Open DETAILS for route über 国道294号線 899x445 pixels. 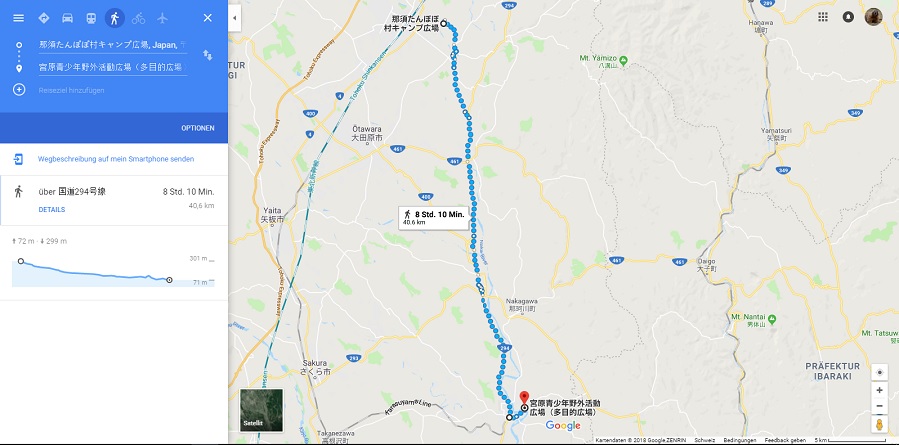tap(52, 210)
